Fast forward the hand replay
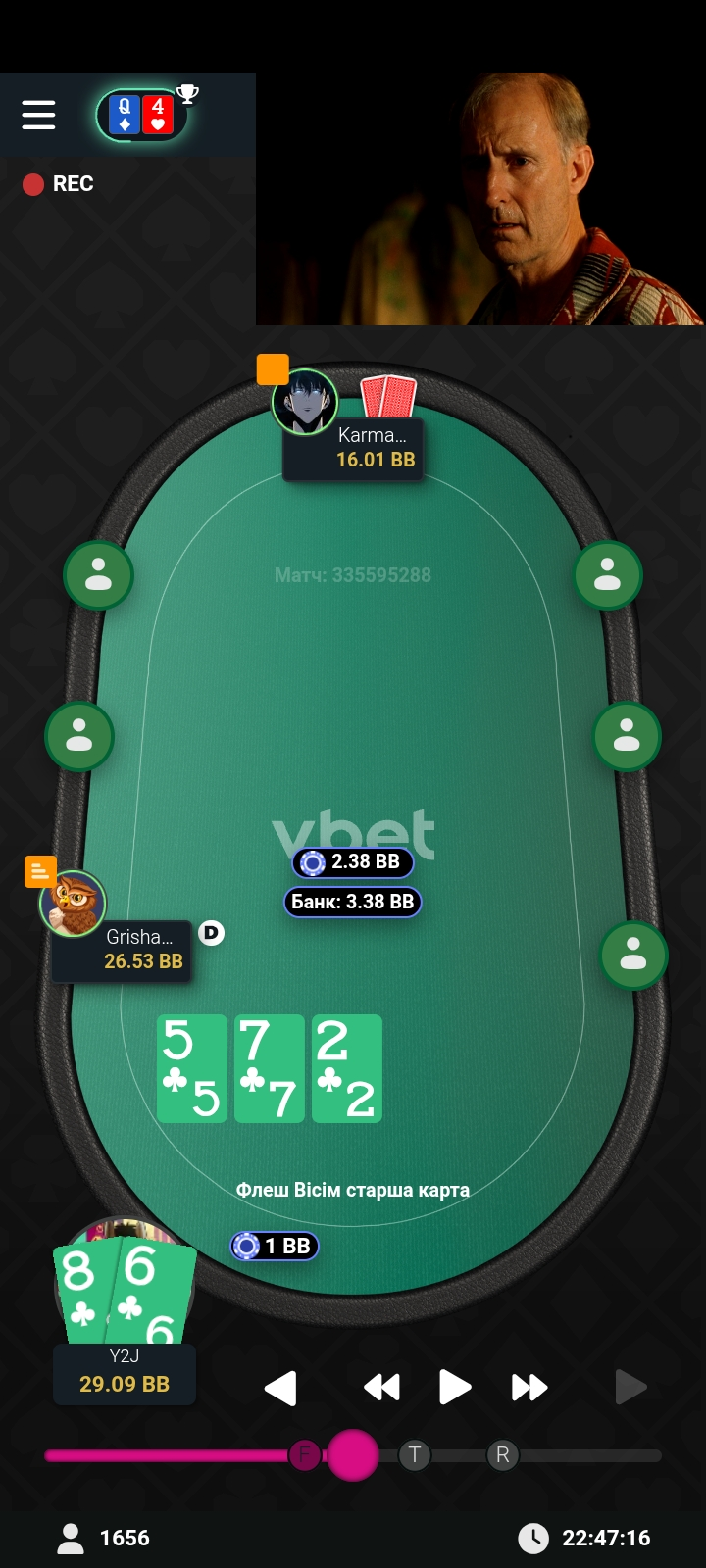The image size is (706, 1568). click(x=529, y=1388)
